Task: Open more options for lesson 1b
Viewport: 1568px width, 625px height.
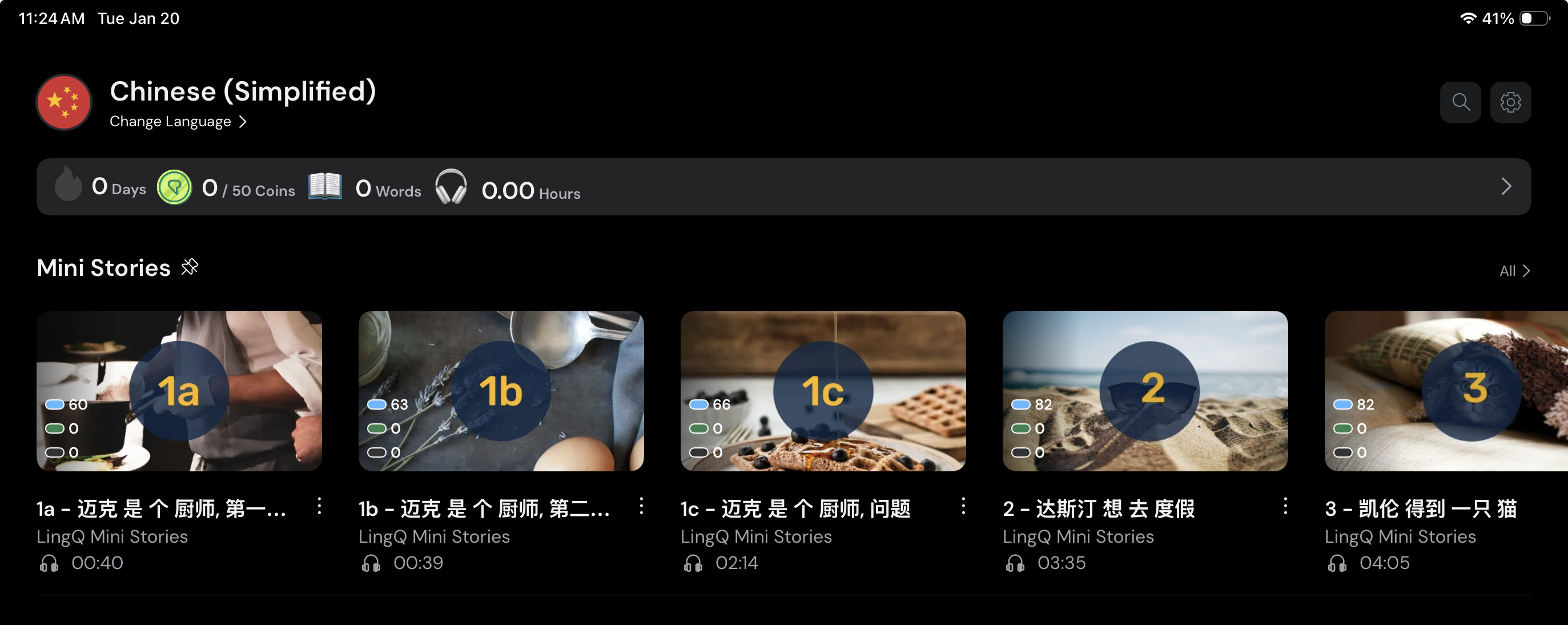Action: pos(642,506)
